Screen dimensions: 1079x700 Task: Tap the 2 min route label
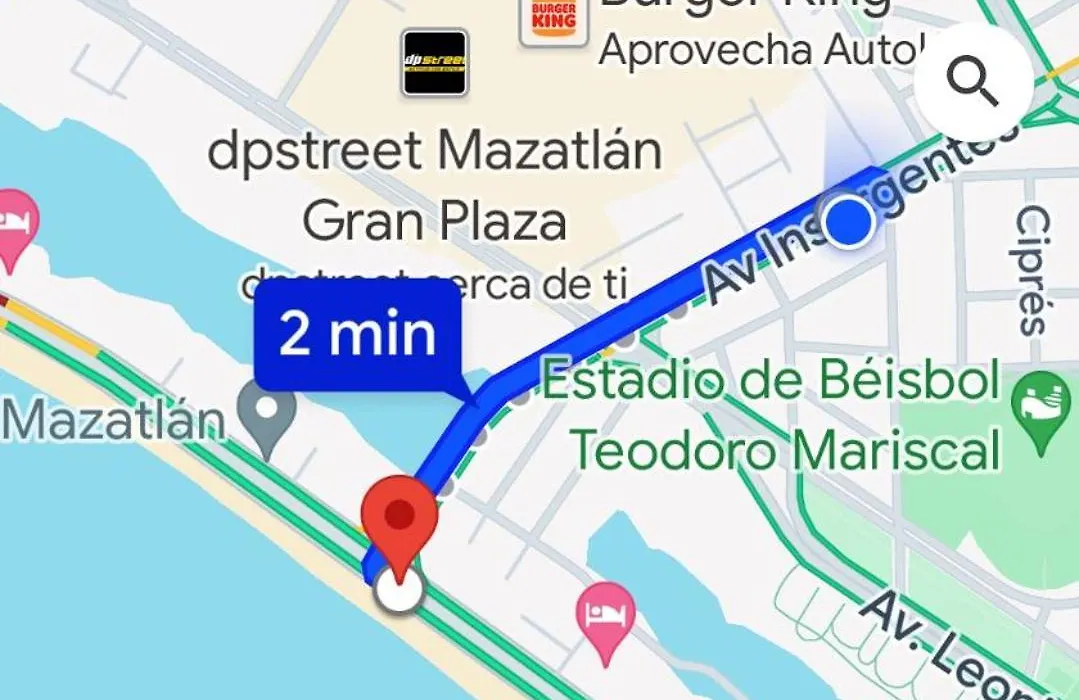point(358,334)
